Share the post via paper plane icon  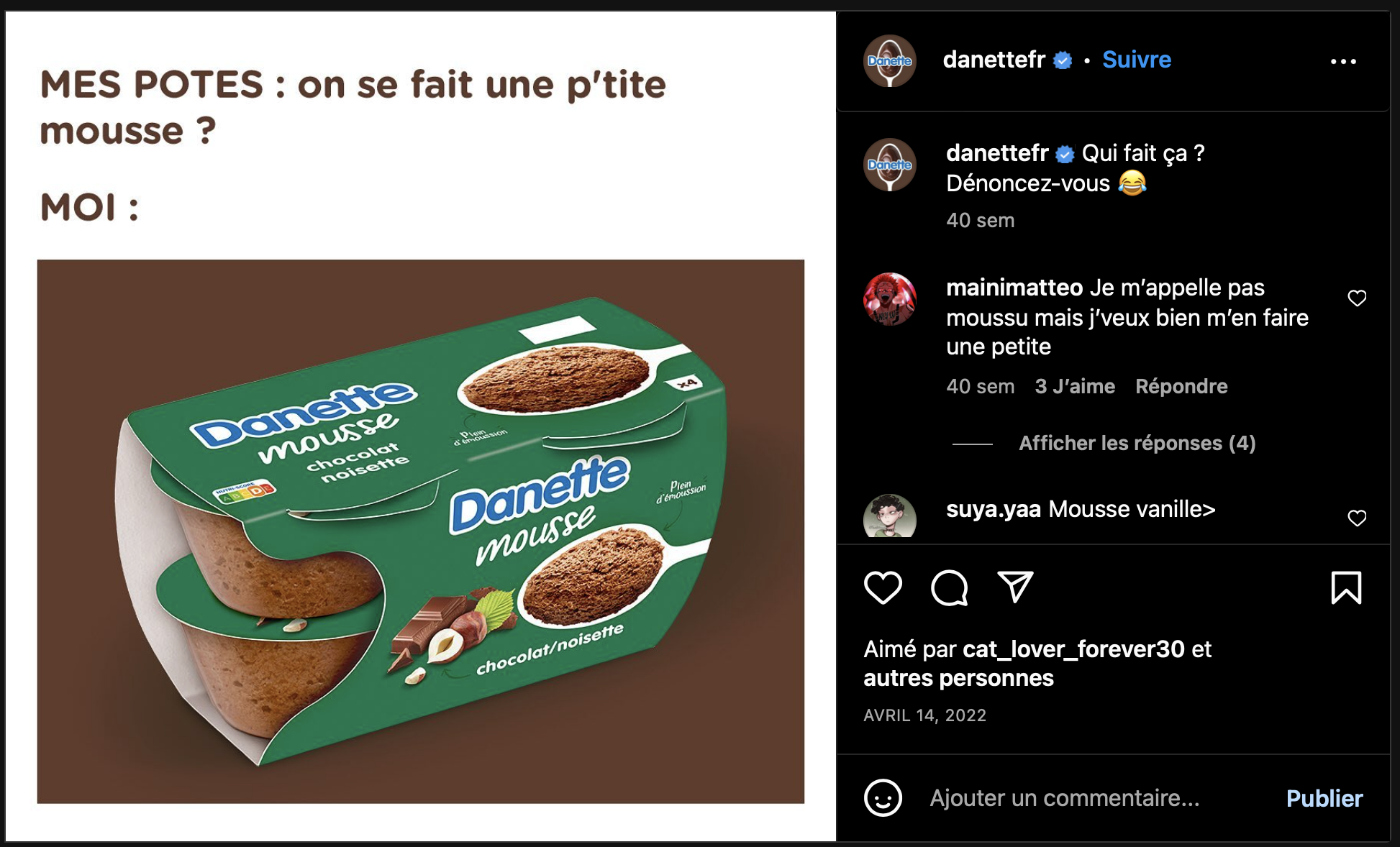(x=1015, y=587)
